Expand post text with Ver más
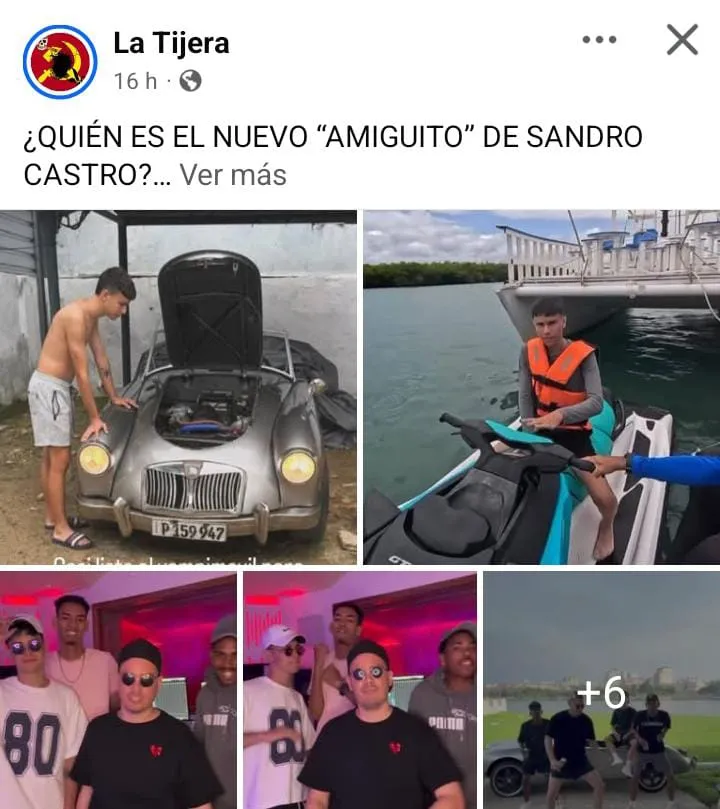This screenshot has height=809, width=720. [233, 175]
